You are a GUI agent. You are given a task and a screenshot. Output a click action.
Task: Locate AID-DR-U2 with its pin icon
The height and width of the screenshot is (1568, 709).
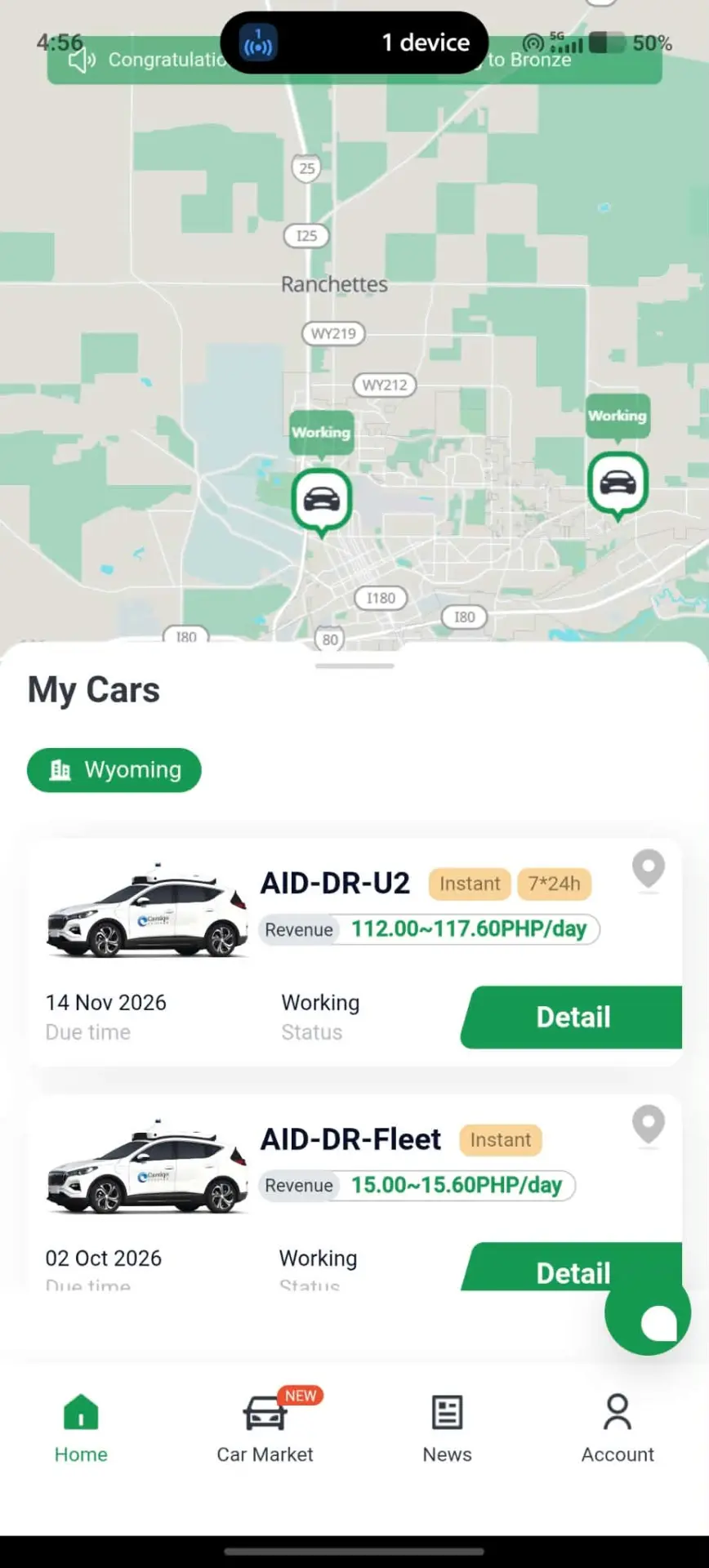[x=649, y=869]
